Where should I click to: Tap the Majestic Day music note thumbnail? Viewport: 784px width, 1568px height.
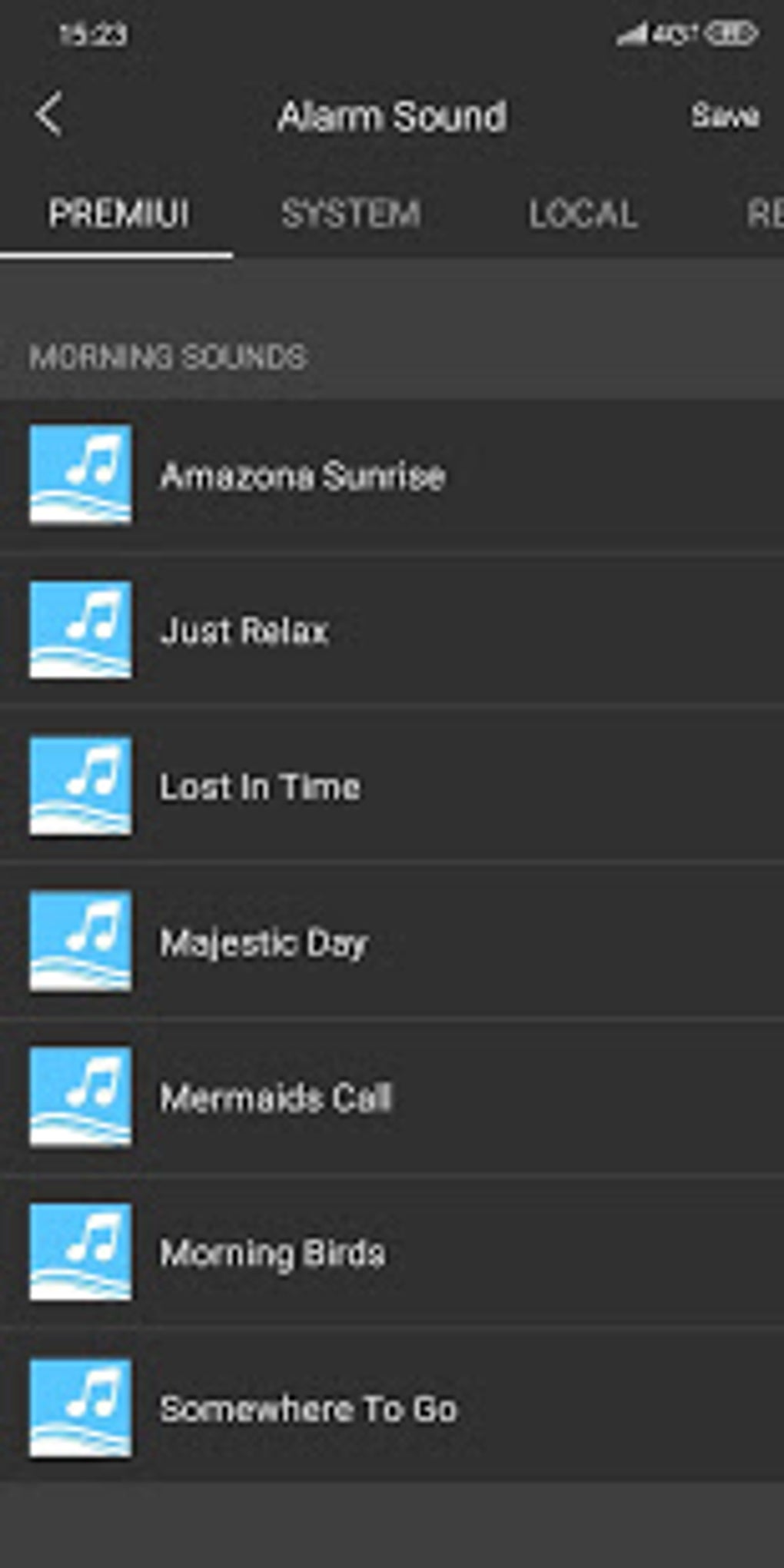pos(81,942)
